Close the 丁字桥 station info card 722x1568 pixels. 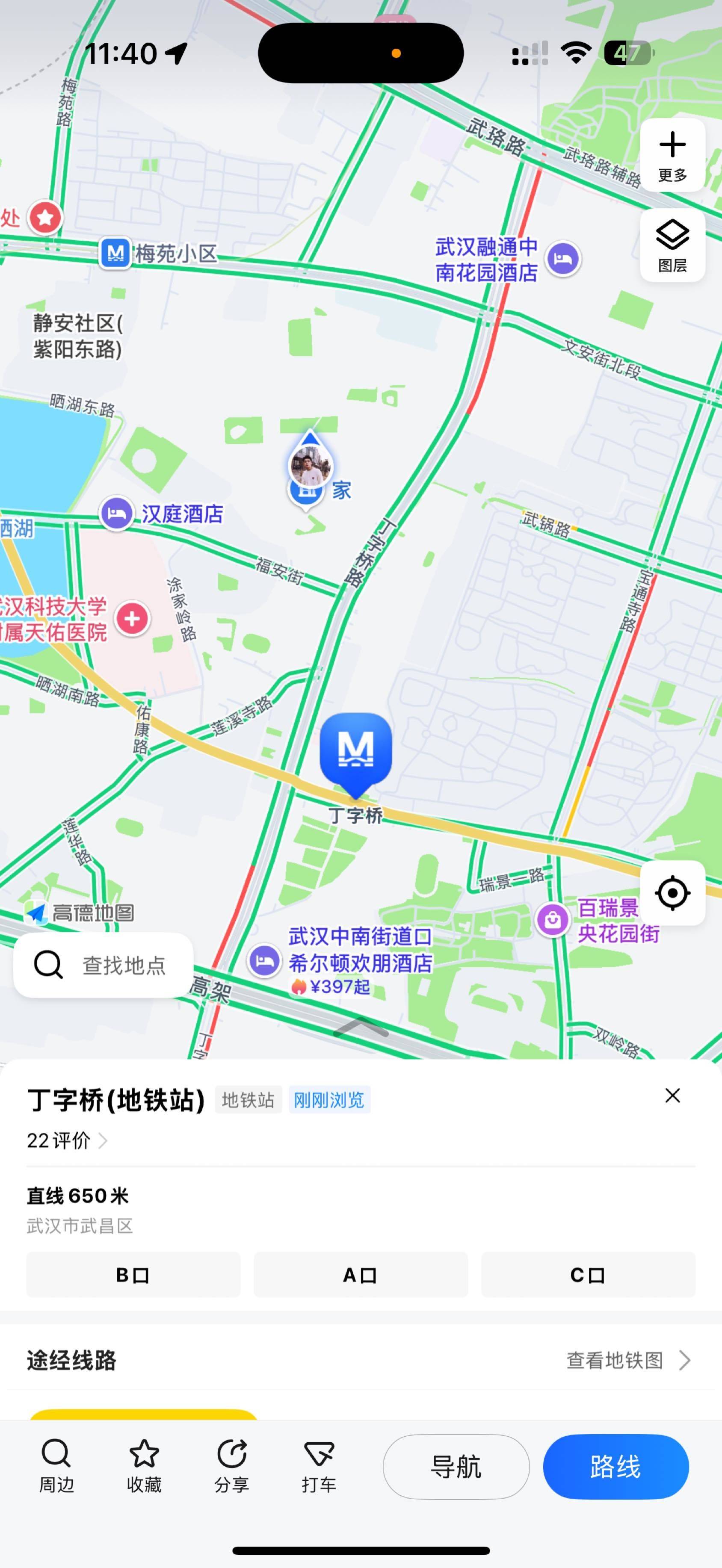[672, 1096]
